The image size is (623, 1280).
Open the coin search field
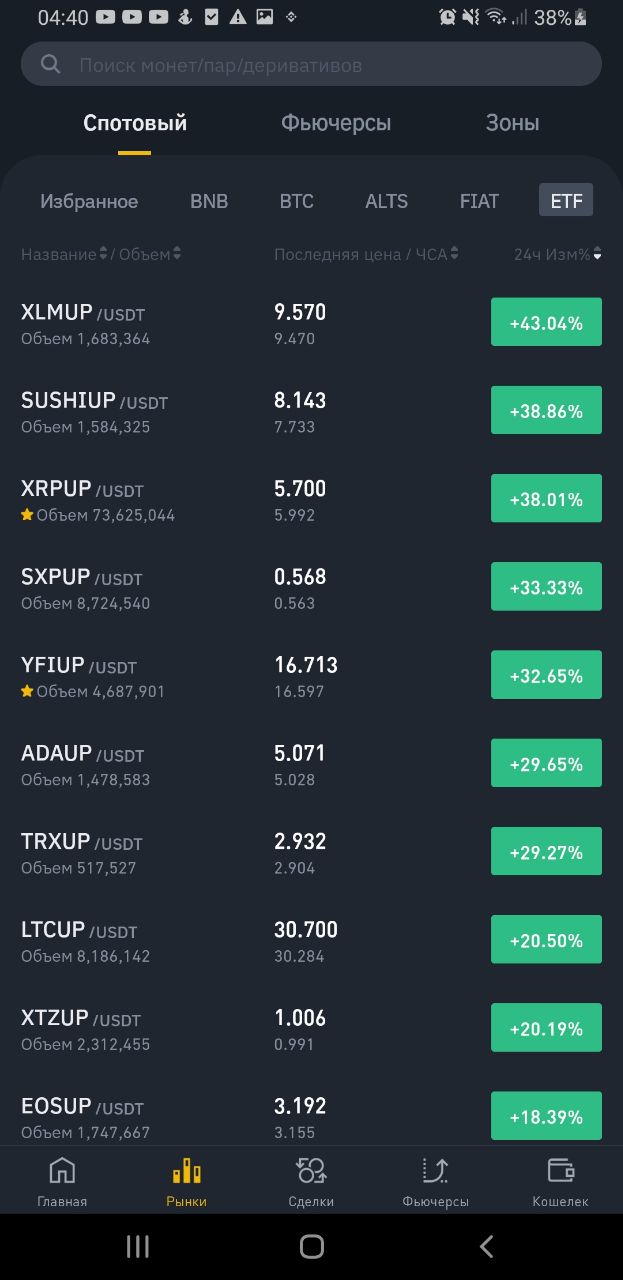[x=311, y=65]
